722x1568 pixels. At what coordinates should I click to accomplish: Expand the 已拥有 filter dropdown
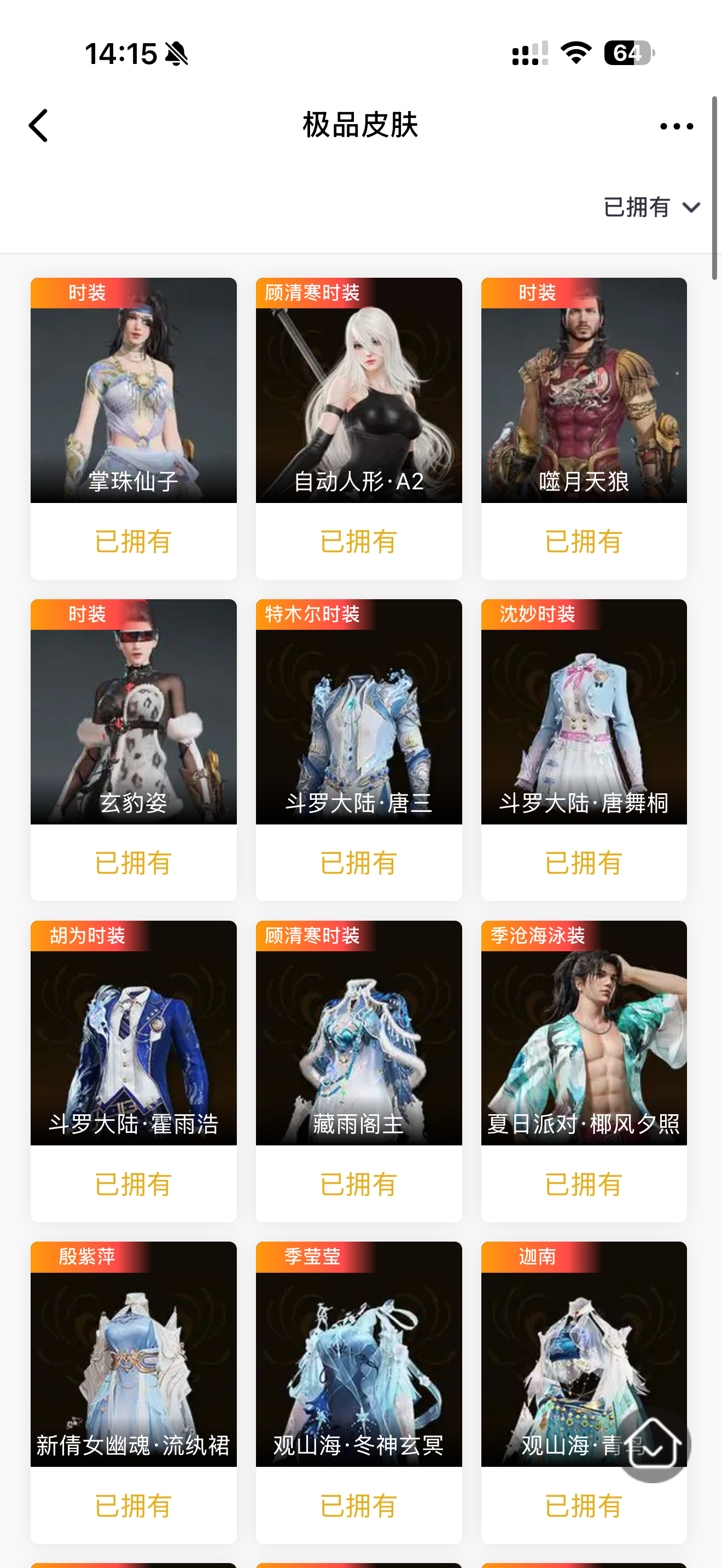651,208
